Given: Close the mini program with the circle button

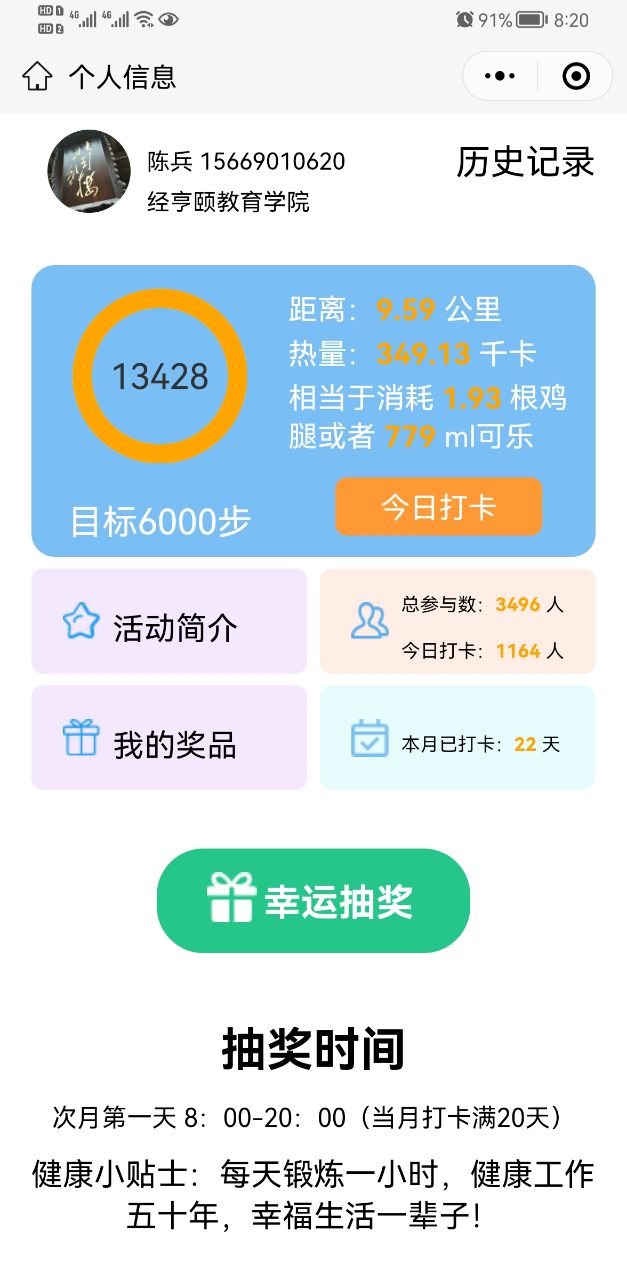Looking at the screenshot, I should tap(575, 76).
